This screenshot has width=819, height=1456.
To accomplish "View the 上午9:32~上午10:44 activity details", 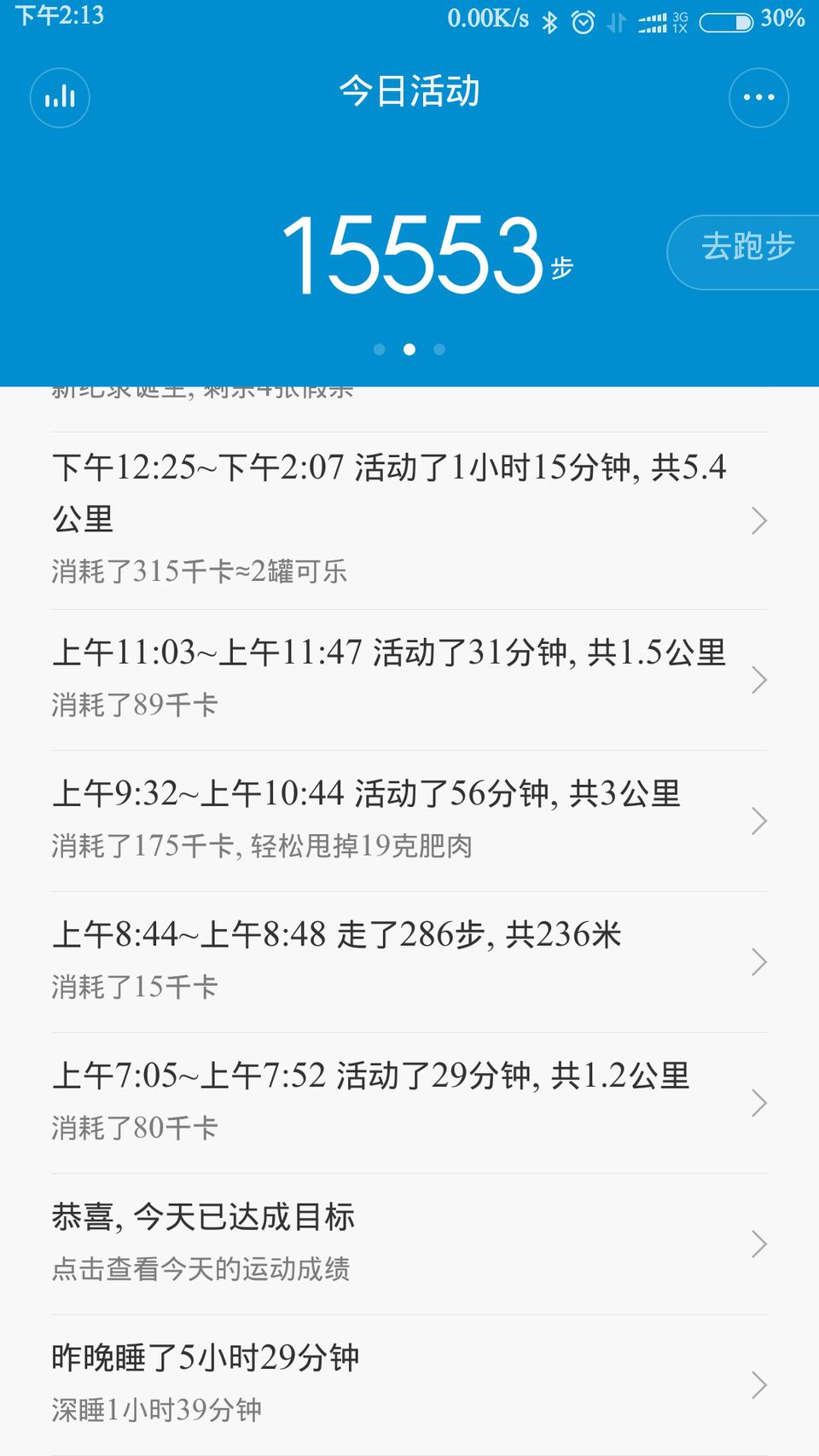I will pyautogui.click(x=409, y=819).
